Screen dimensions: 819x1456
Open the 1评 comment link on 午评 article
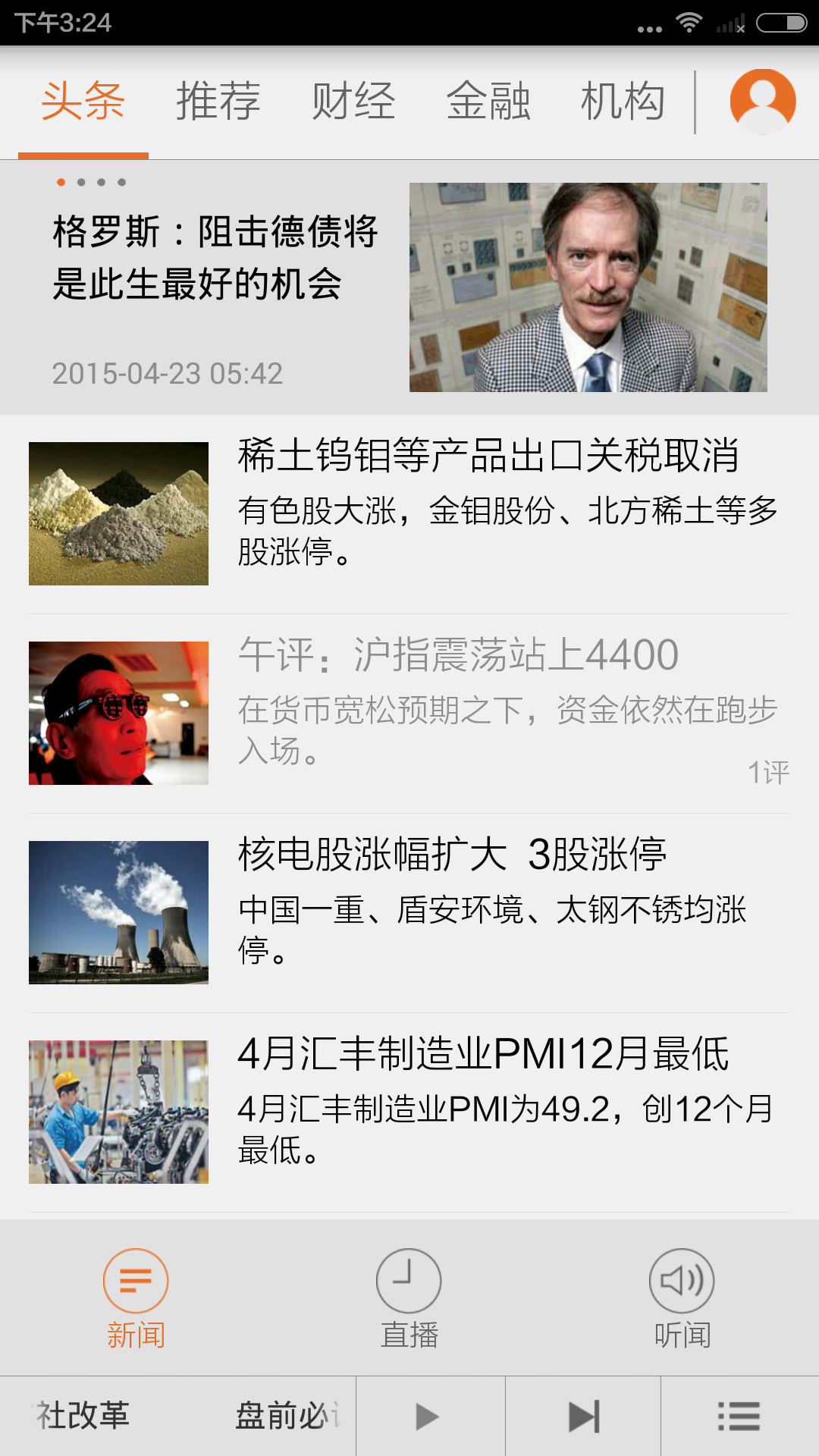(770, 772)
